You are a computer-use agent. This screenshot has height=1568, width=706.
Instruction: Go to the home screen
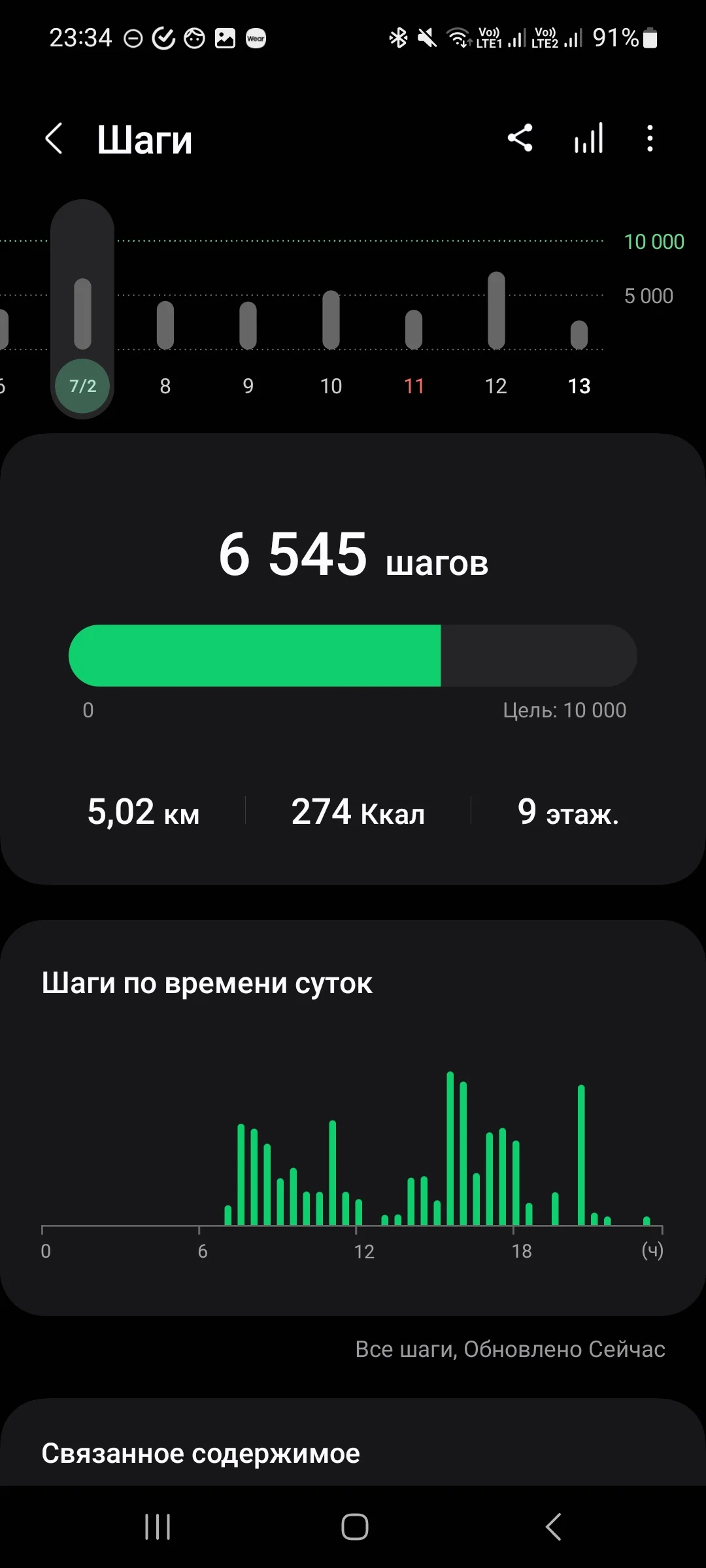(354, 1527)
